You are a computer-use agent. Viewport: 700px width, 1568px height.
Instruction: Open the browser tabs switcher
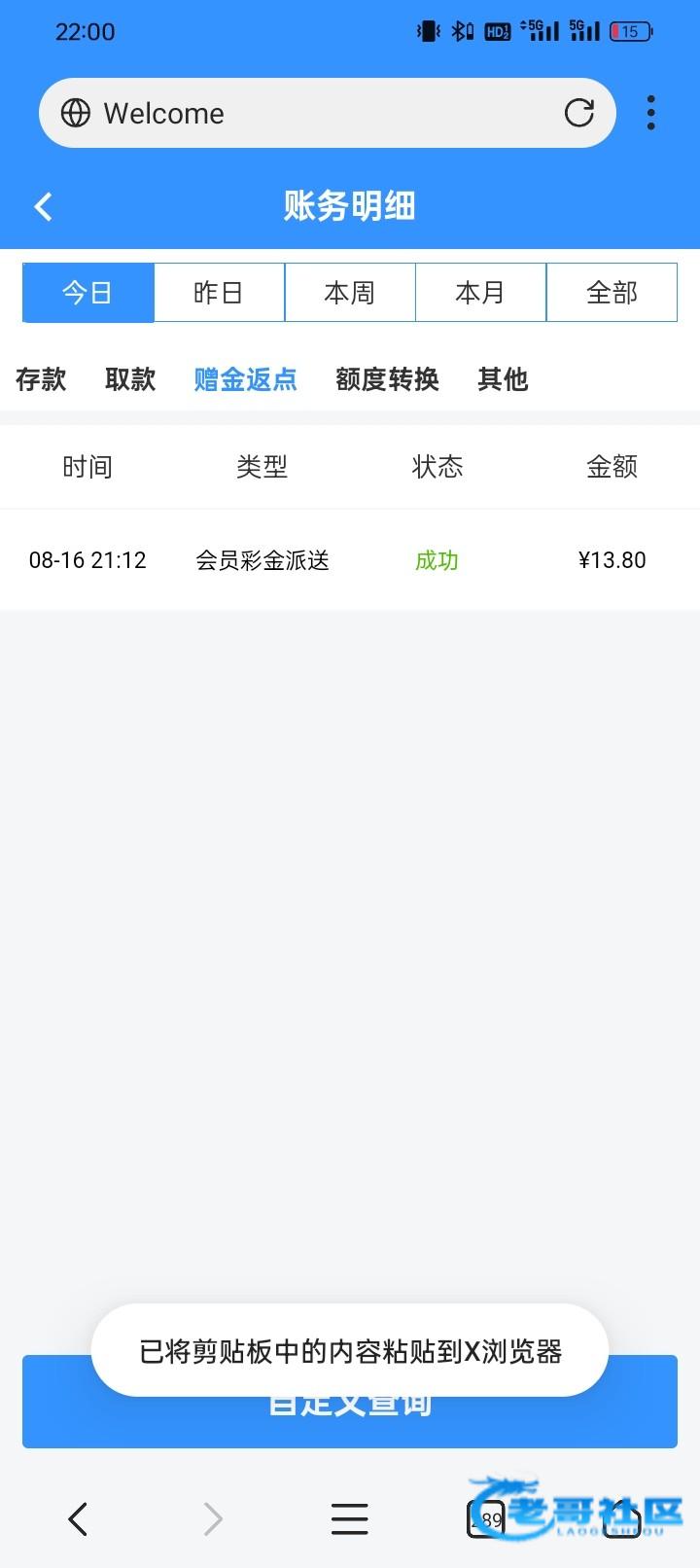click(486, 1518)
